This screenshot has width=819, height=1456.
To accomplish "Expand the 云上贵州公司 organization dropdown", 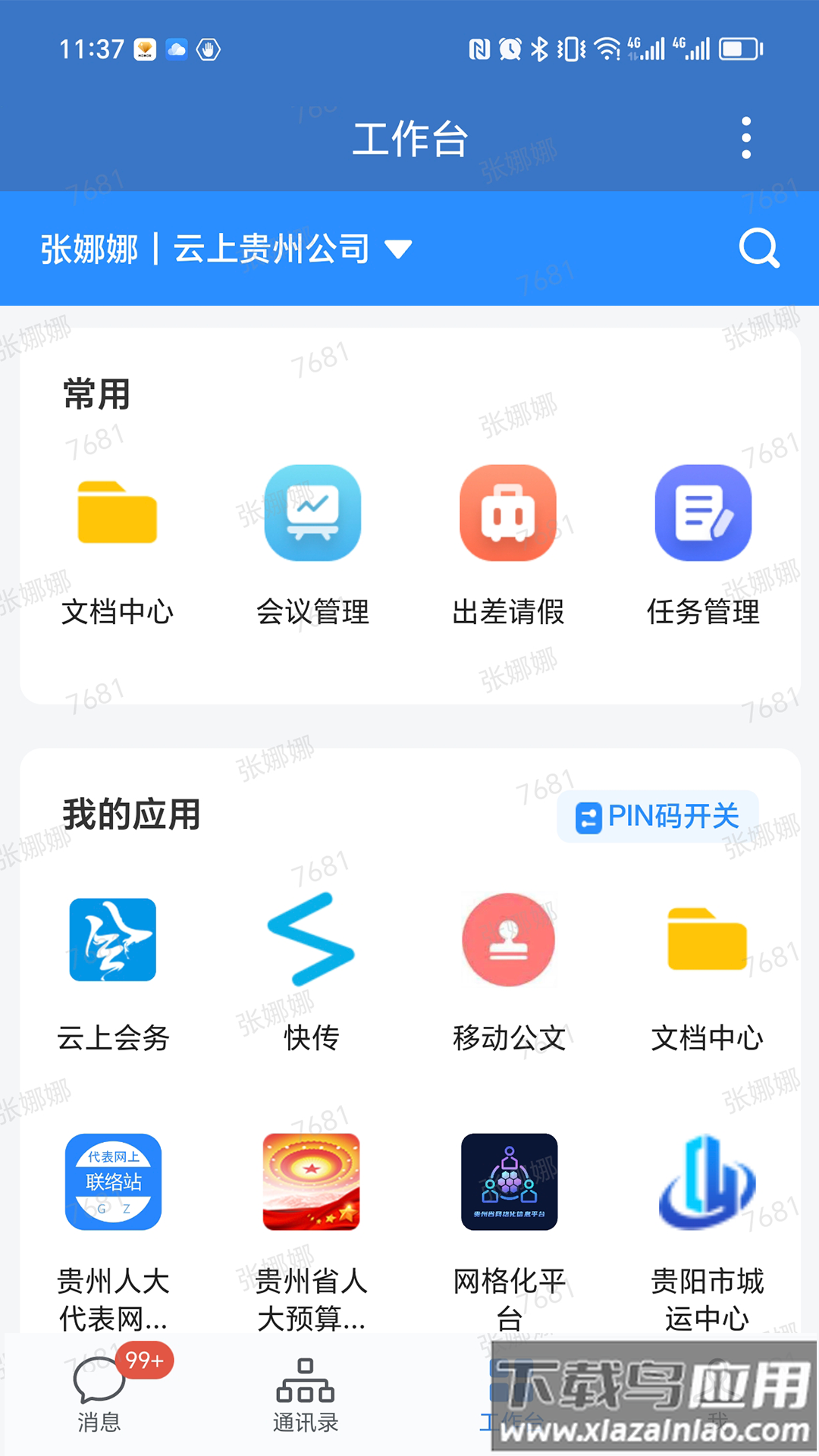I will click(x=397, y=249).
